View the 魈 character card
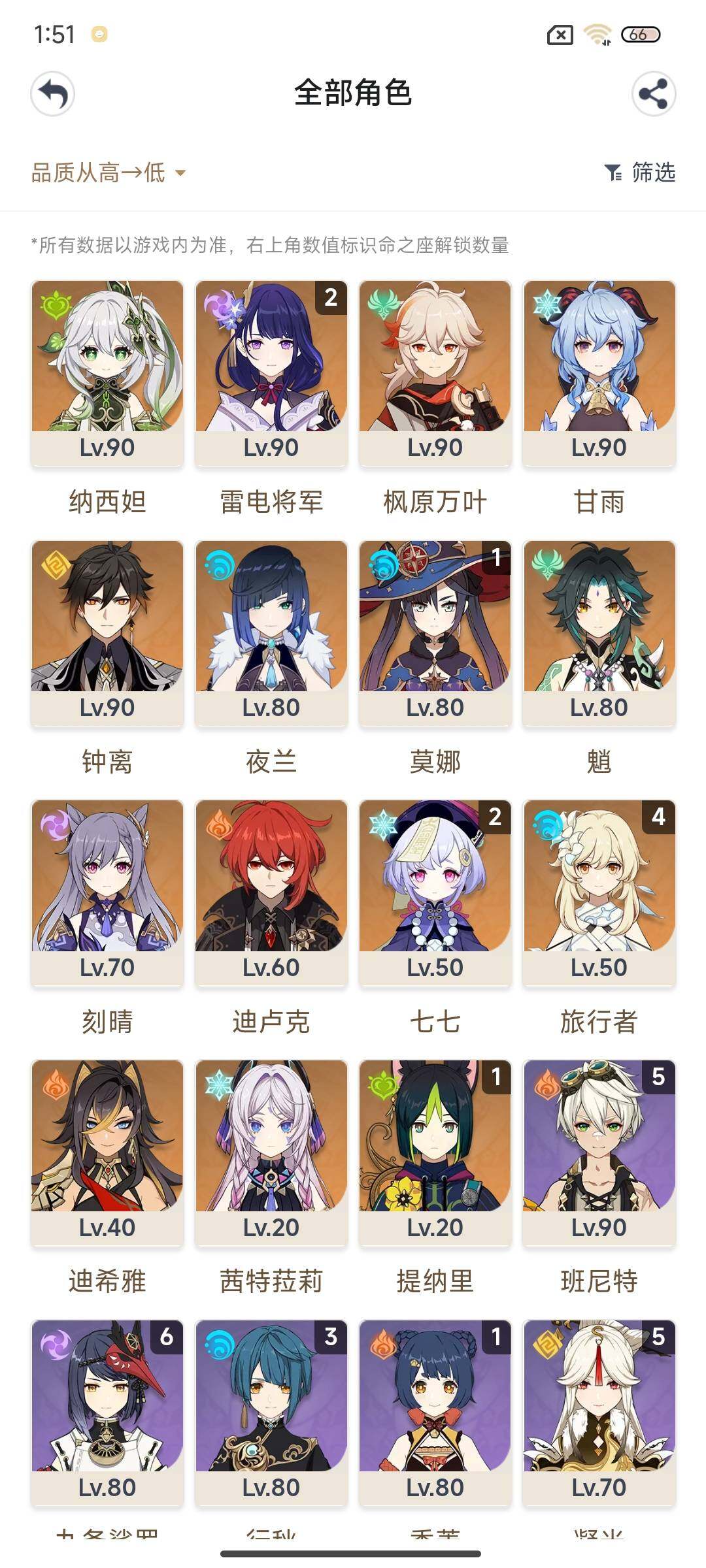Screen dimensions: 706x1568 (599, 632)
